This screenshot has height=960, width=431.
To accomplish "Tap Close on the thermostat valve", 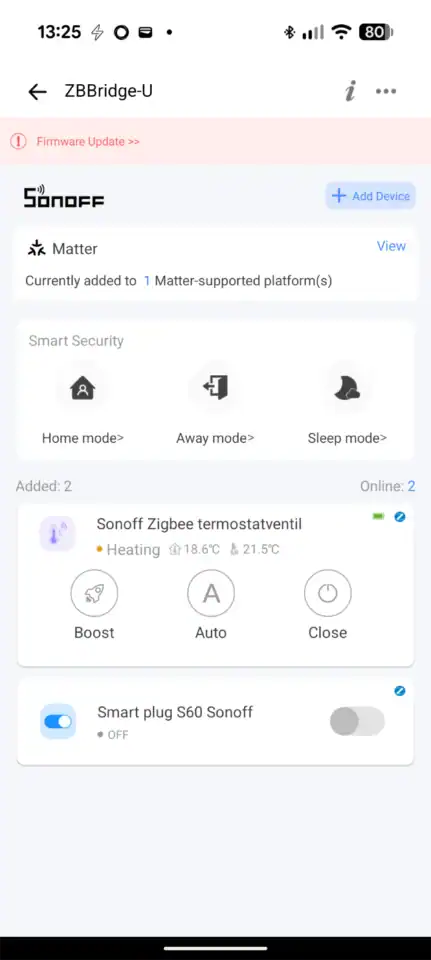I will pos(328,605).
